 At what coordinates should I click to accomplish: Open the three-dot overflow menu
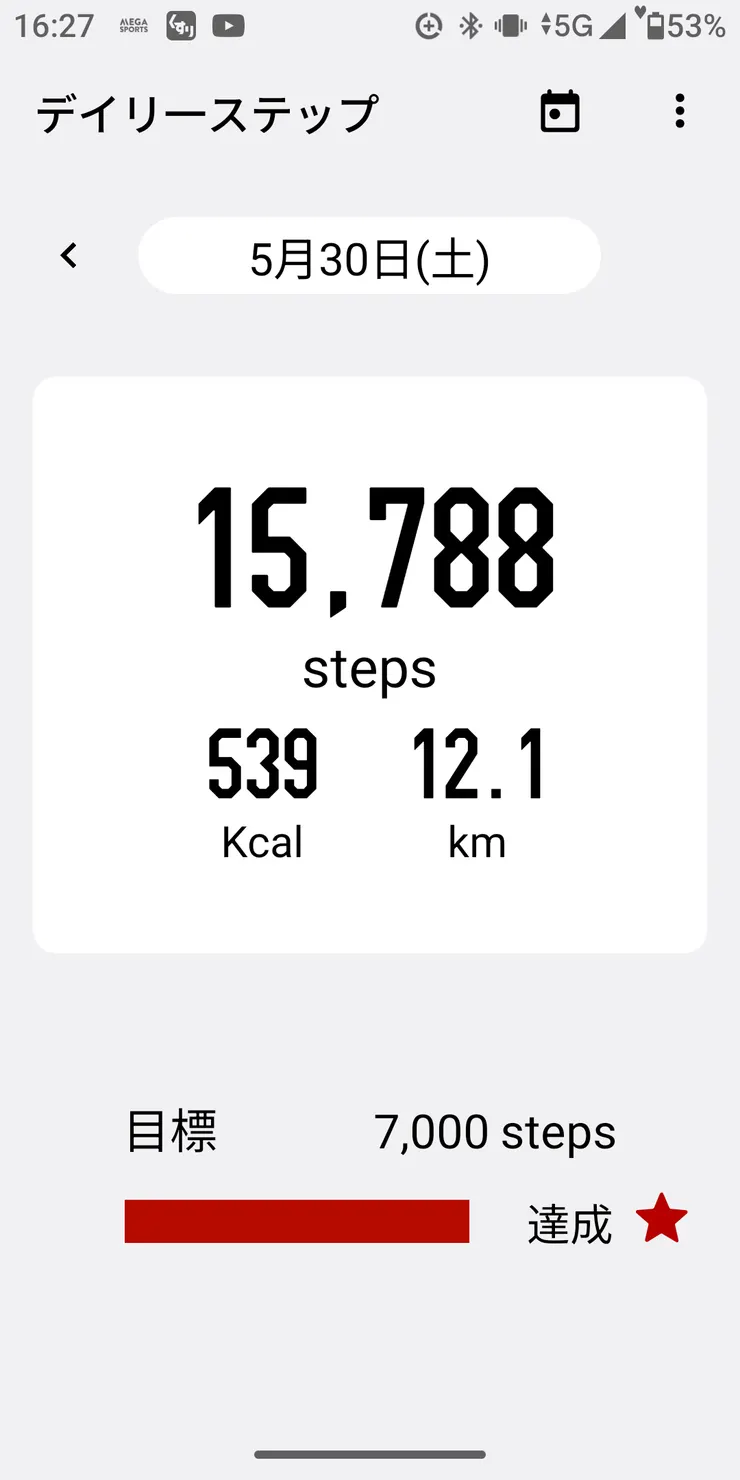(680, 111)
